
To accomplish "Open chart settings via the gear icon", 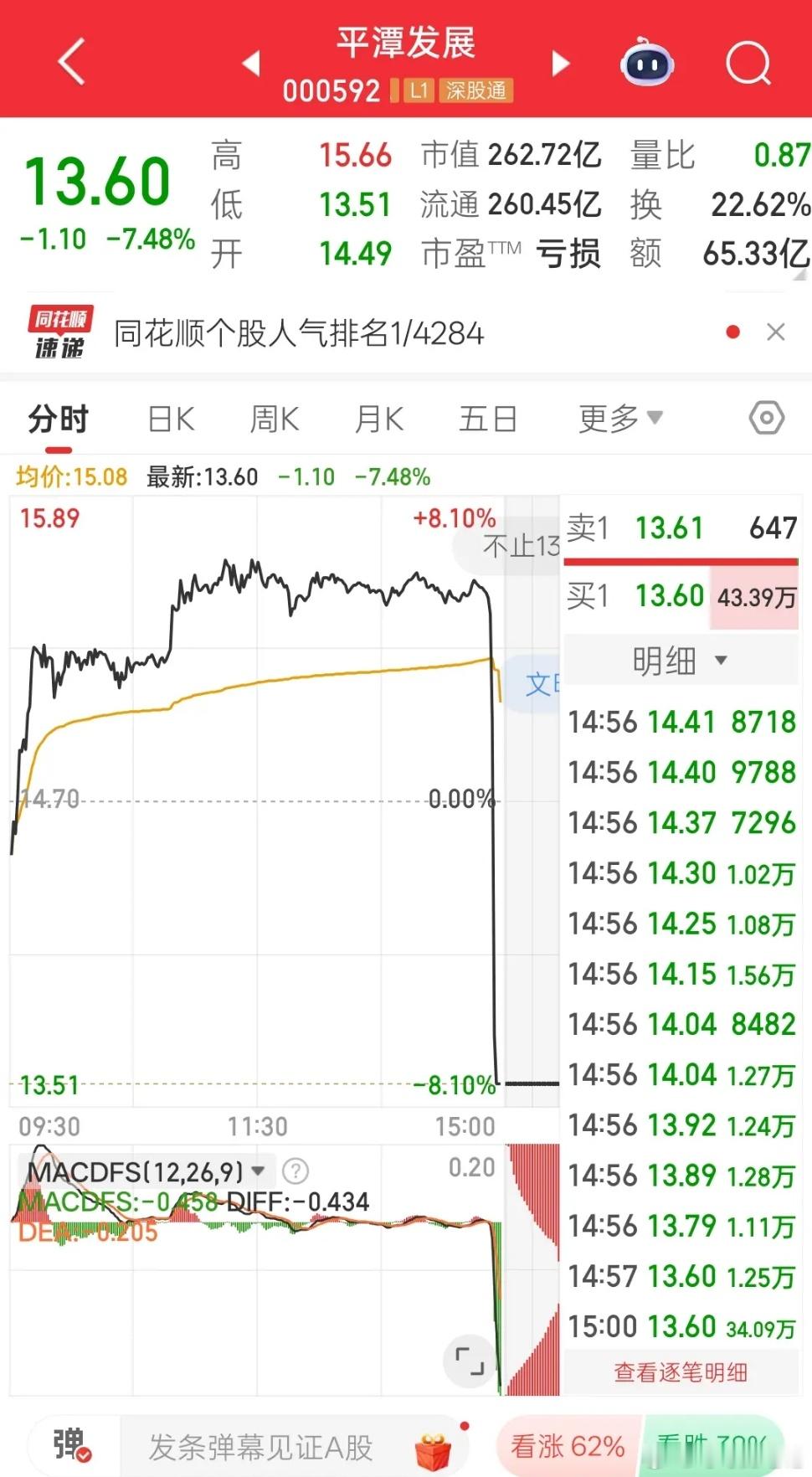I will (x=767, y=418).
